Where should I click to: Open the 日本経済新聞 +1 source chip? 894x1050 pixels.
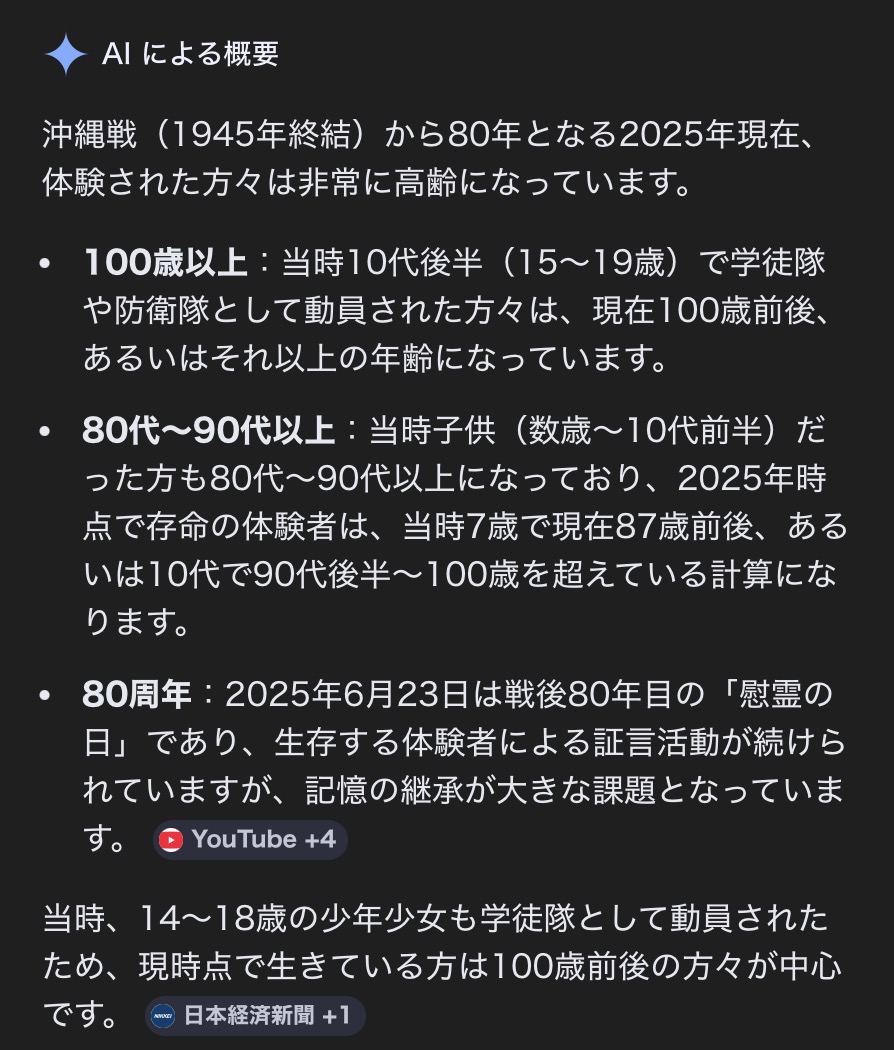point(255,1016)
